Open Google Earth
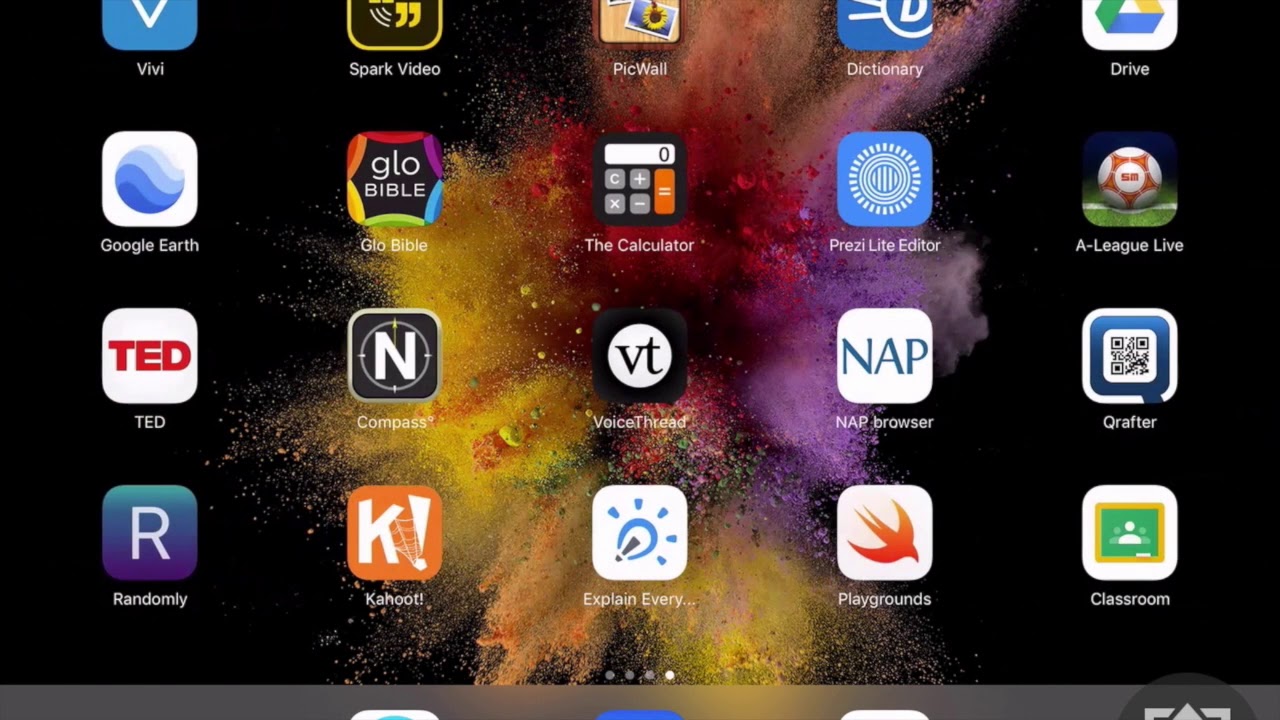The image size is (1280, 720). click(x=150, y=180)
